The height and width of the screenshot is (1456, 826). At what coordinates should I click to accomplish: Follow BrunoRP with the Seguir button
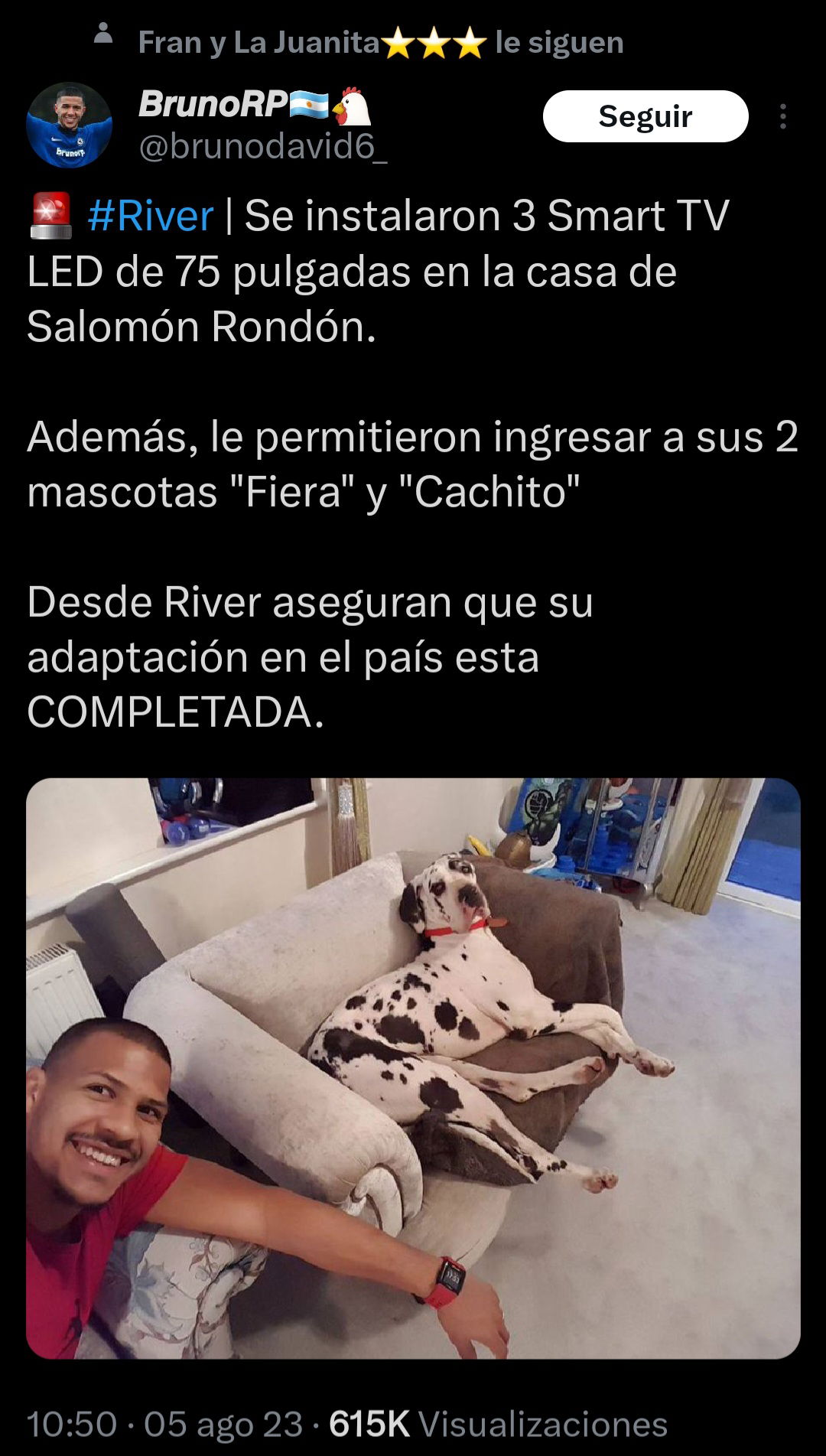point(646,116)
